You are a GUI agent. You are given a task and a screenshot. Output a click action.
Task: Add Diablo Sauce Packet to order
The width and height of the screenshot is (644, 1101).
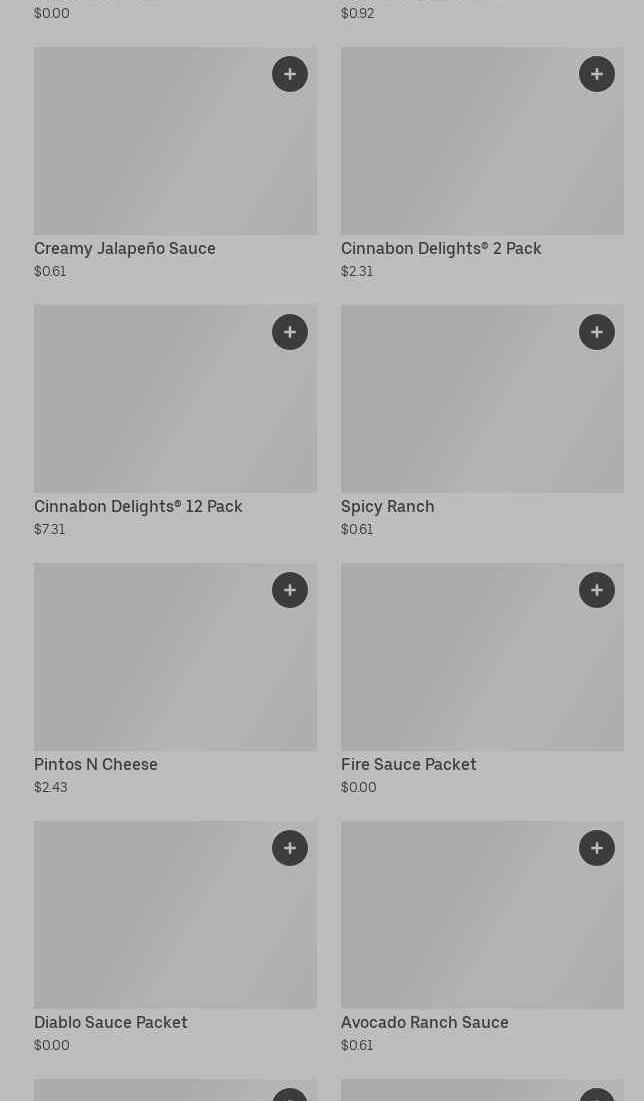[290, 848]
